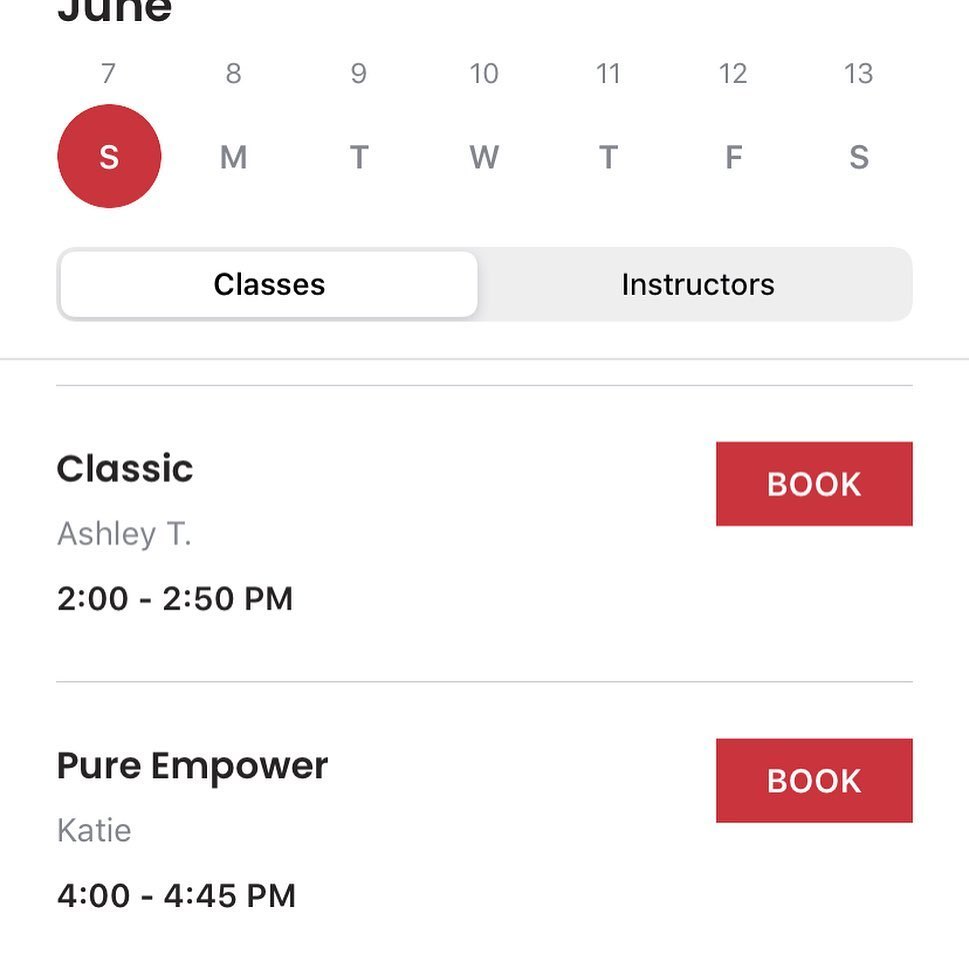Switch to the Instructors segment
Image resolution: width=969 pixels, height=969 pixels.
coord(697,285)
